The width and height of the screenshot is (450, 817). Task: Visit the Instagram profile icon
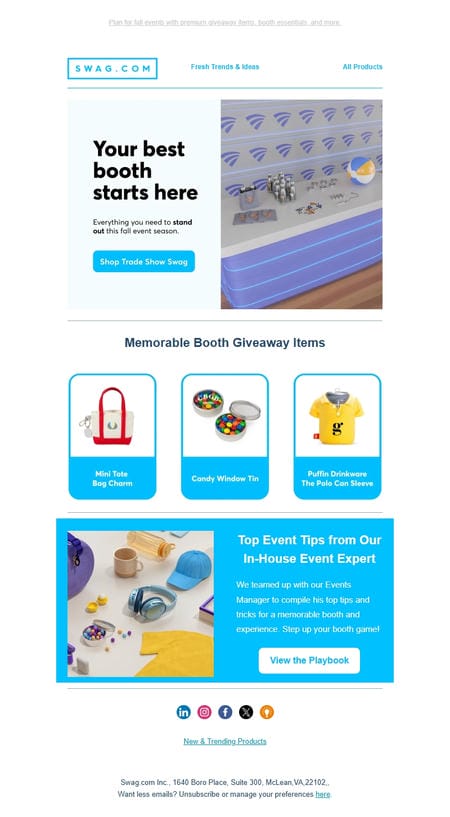tap(204, 712)
